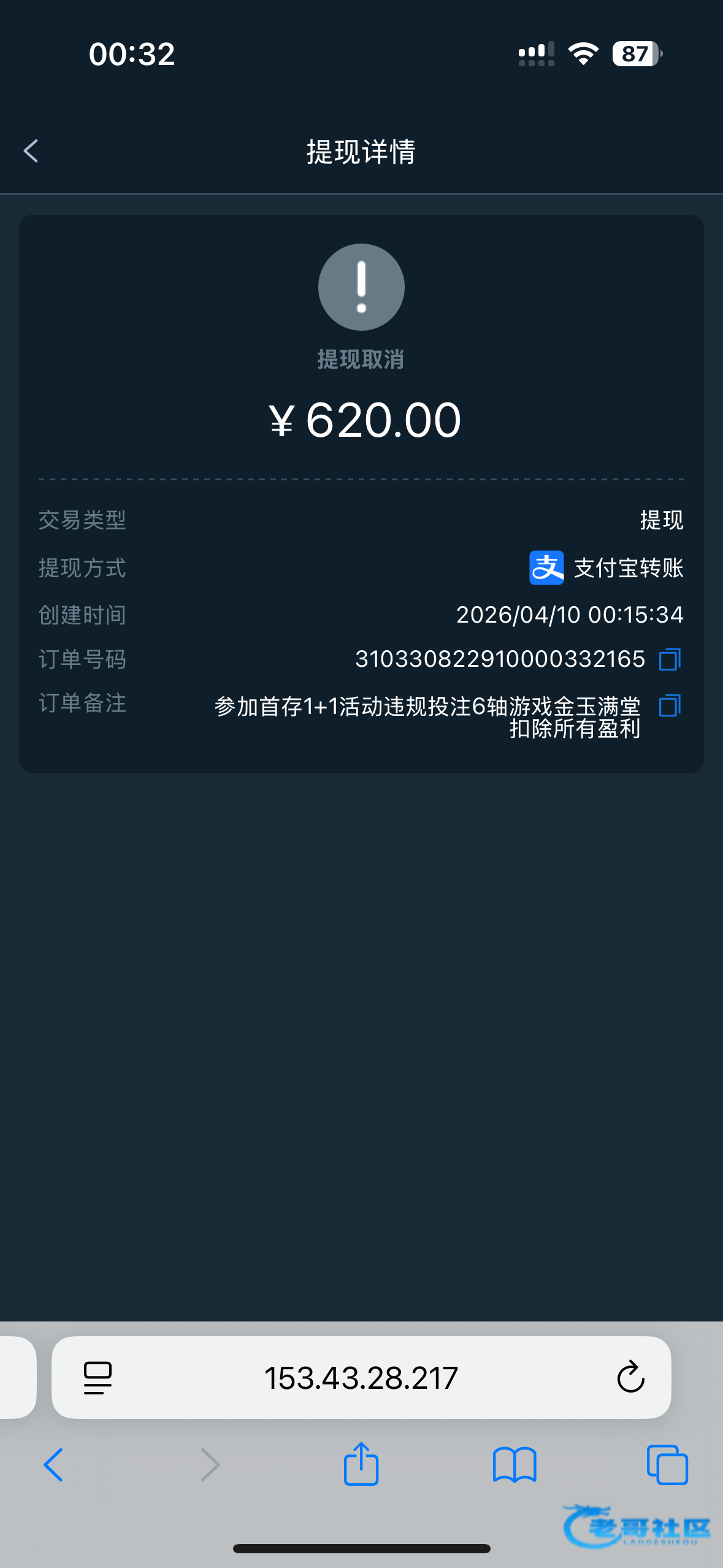Image resolution: width=723 pixels, height=1568 pixels.
Task: Tap the address bar showing 153.43.28.217
Action: tap(361, 1378)
